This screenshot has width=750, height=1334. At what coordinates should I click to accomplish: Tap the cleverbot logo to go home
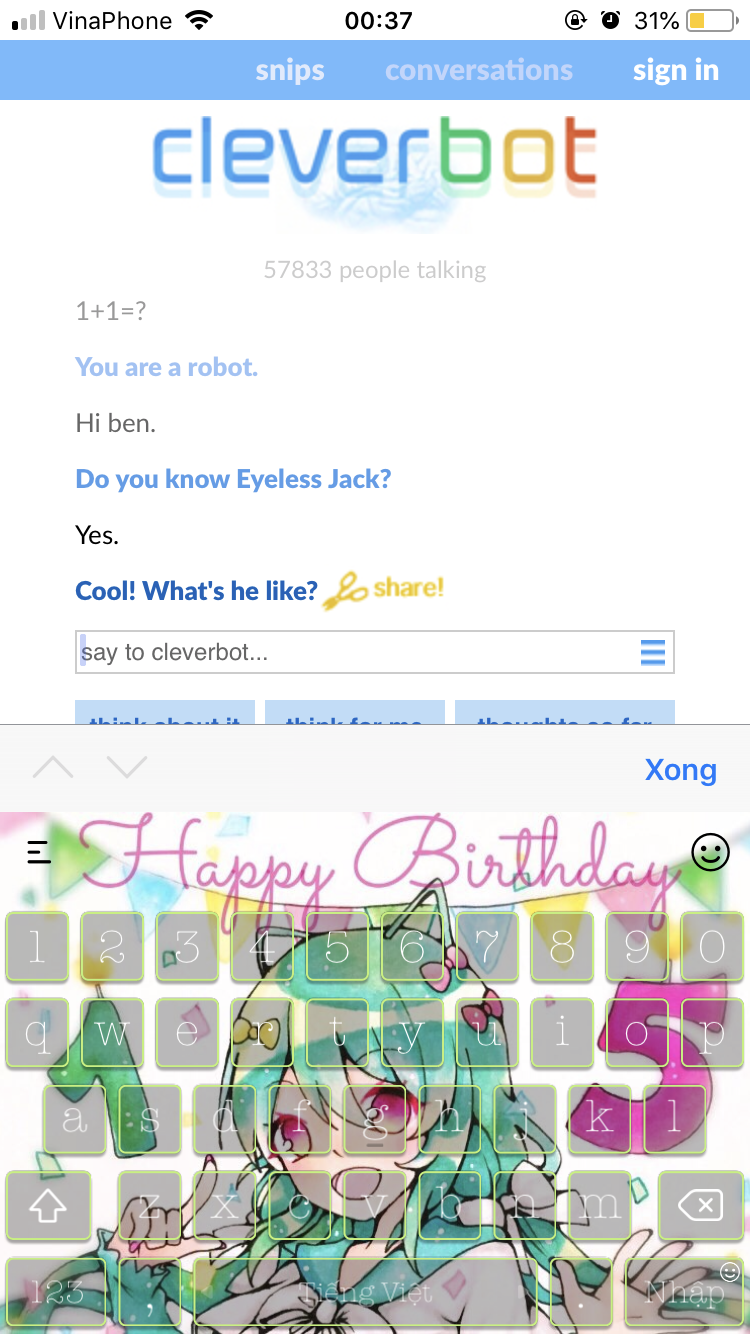click(x=375, y=160)
